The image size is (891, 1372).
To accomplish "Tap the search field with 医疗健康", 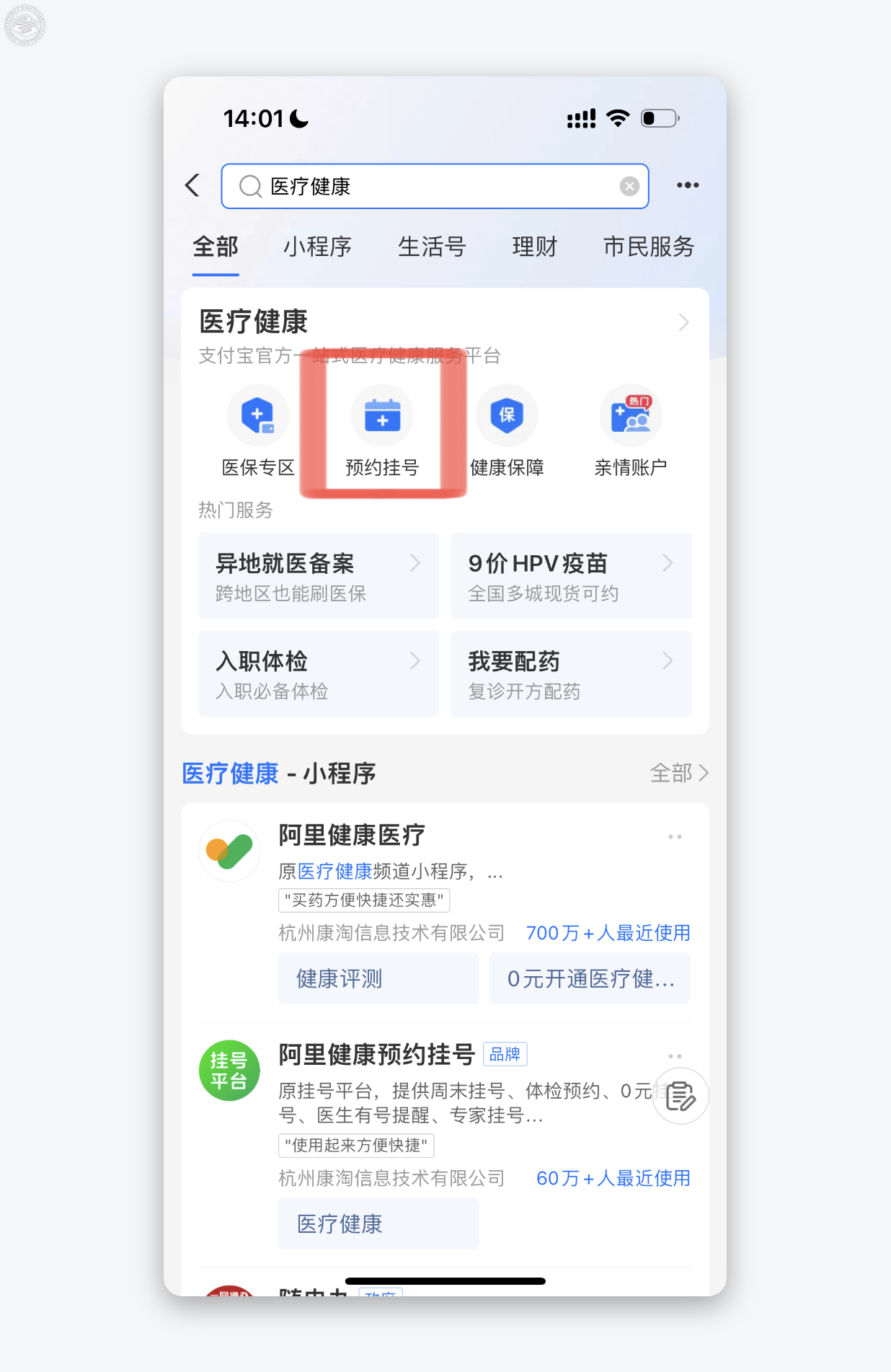I will point(433,187).
